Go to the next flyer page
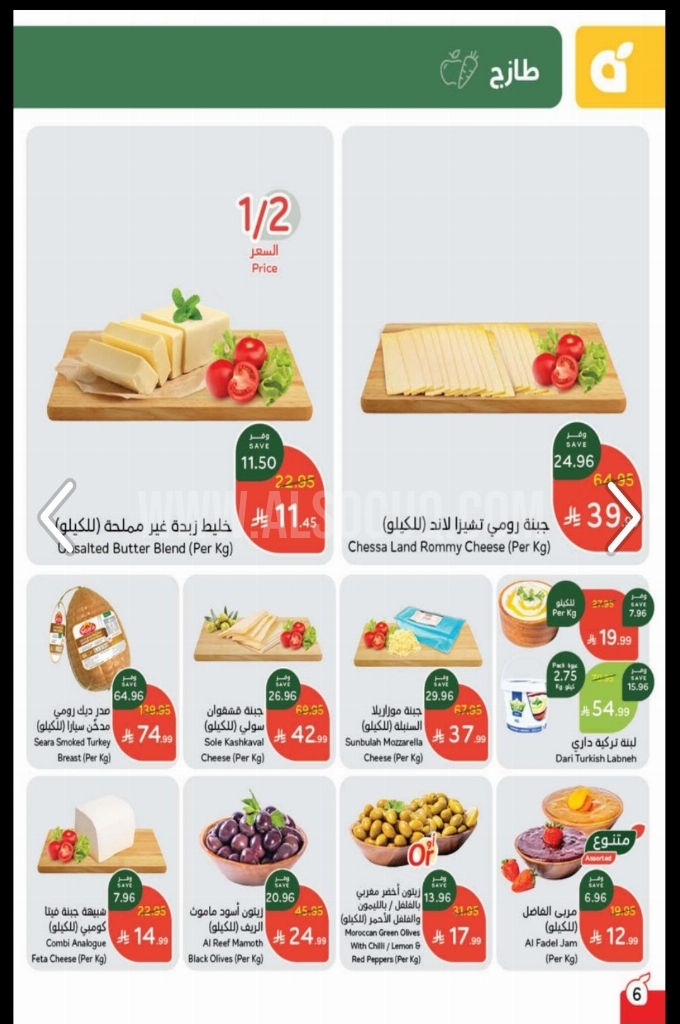The width and height of the screenshot is (680, 1024). (x=622, y=517)
